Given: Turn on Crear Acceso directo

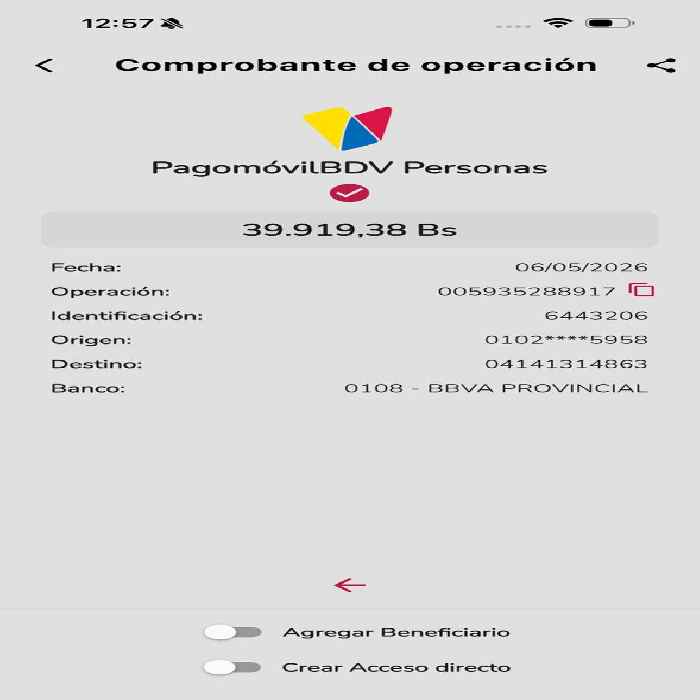Looking at the screenshot, I should tap(233, 667).
